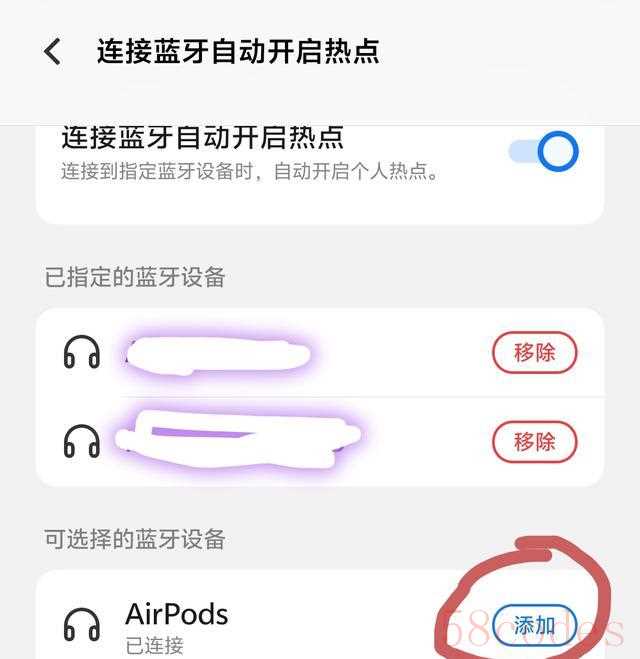Go back from the Bluetooth hotspot settings

52,52
